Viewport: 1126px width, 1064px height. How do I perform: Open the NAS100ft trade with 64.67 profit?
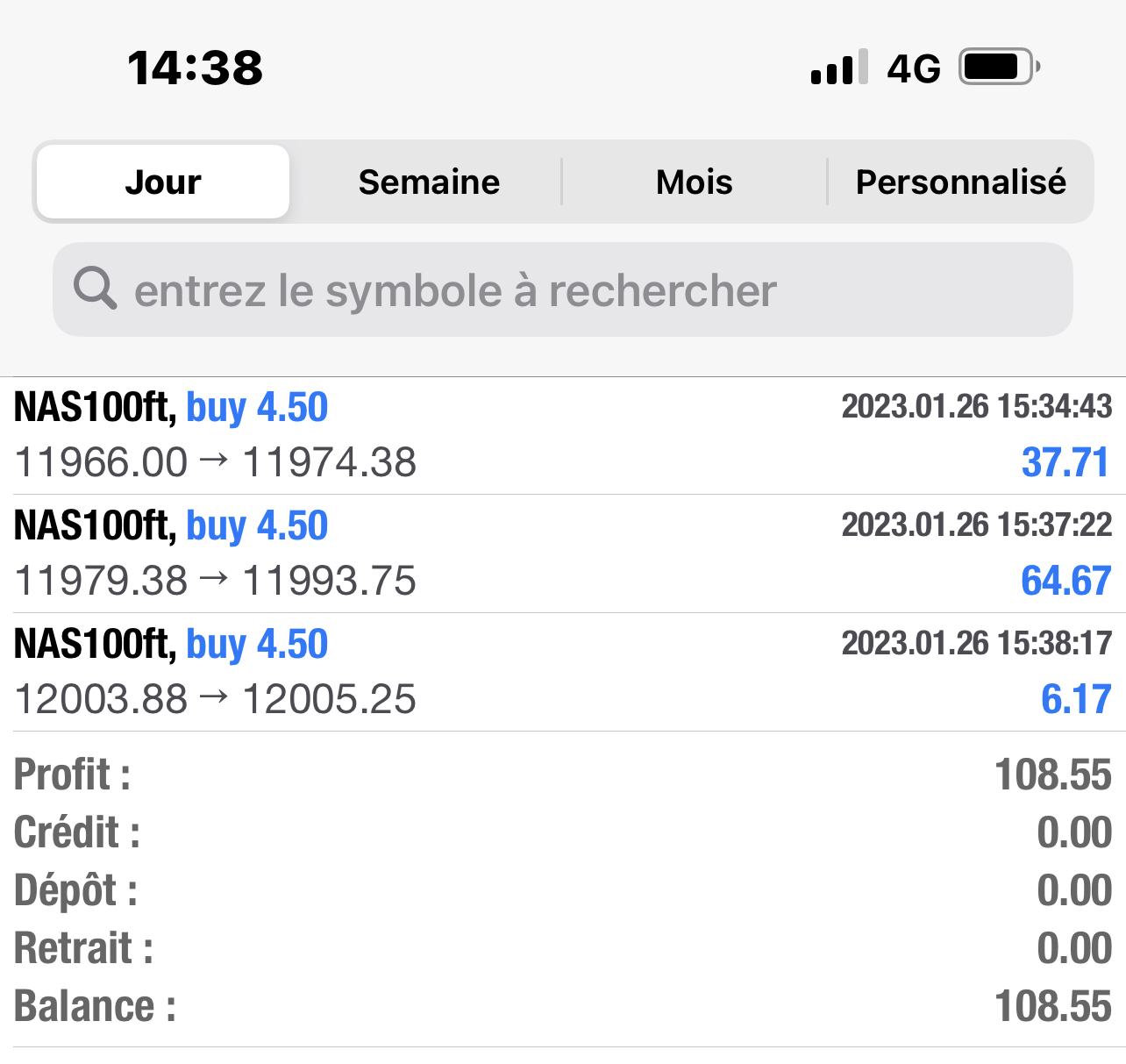click(x=561, y=553)
